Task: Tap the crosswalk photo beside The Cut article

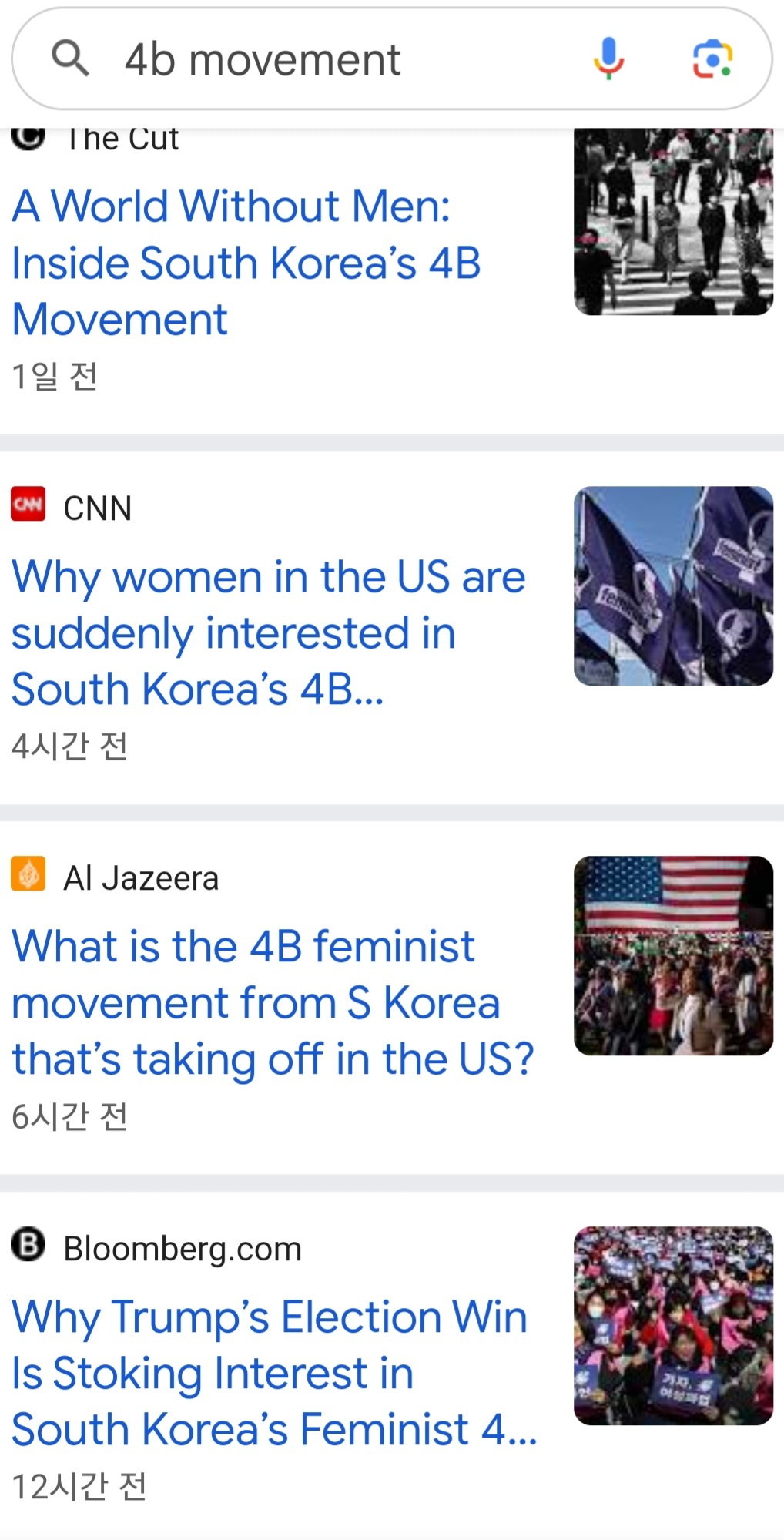Action: click(673, 222)
